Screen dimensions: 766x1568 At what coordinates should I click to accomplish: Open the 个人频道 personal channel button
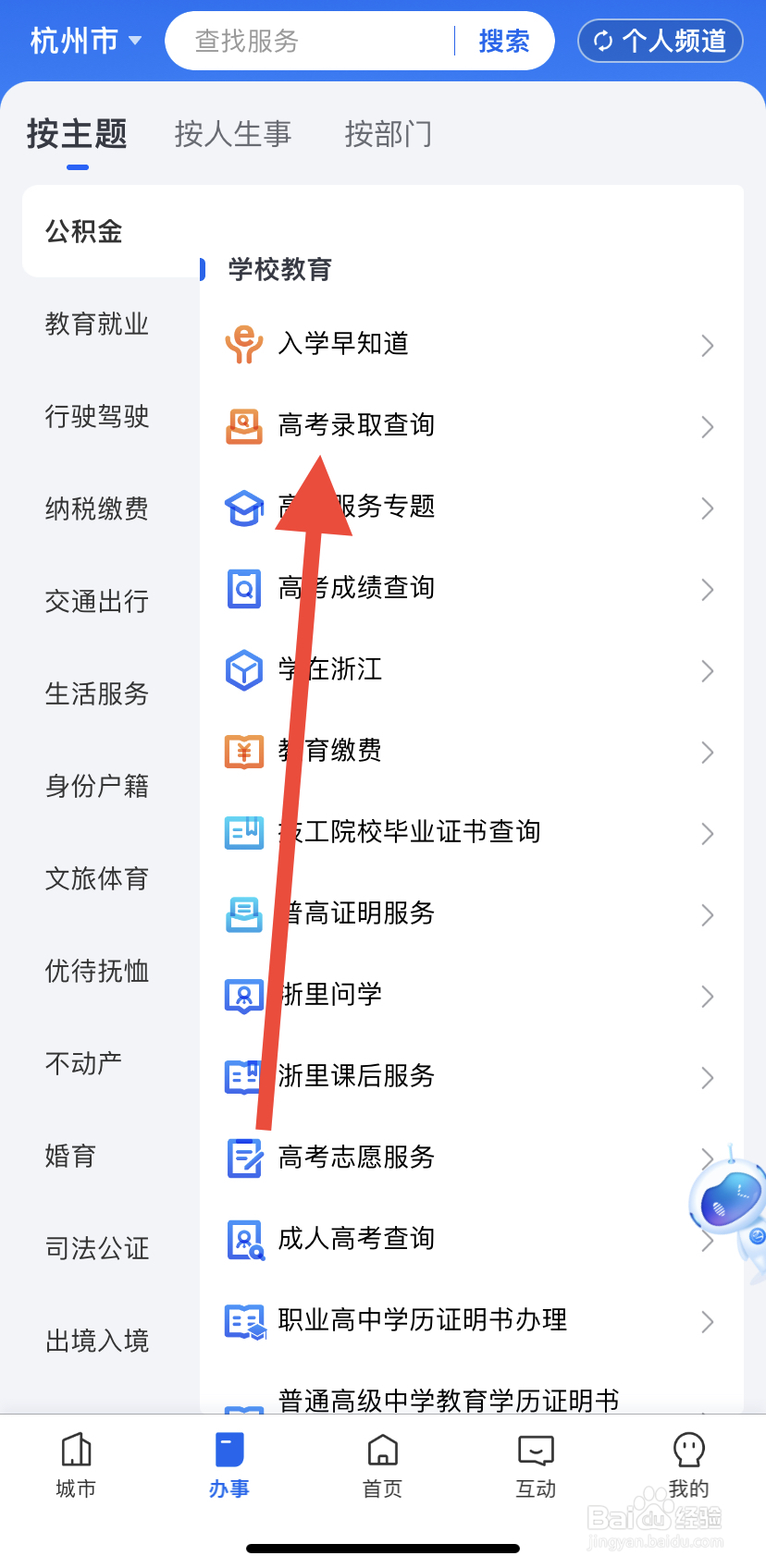660,41
